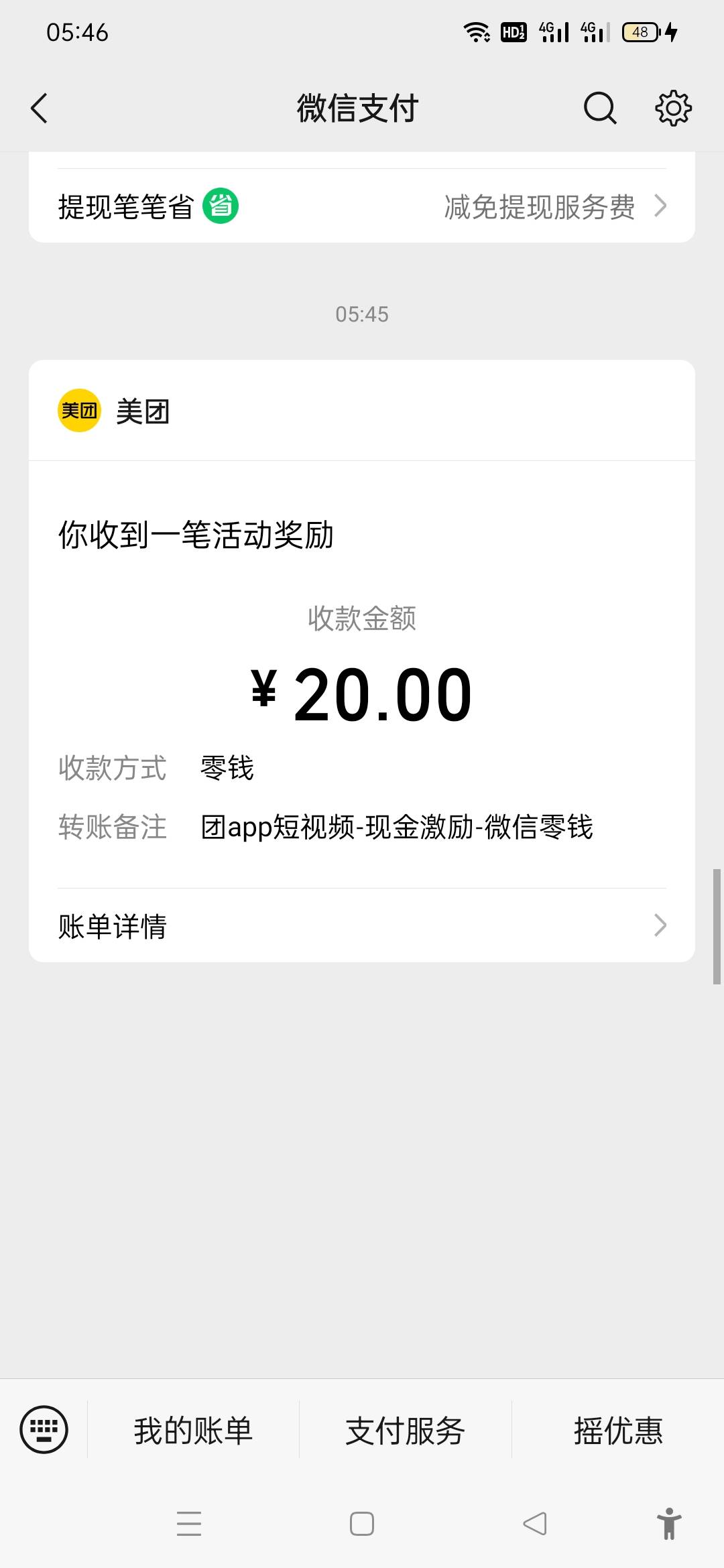This screenshot has height=1568, width=724.
Task: Switch to keyboard input mode
Action: 44,1429
